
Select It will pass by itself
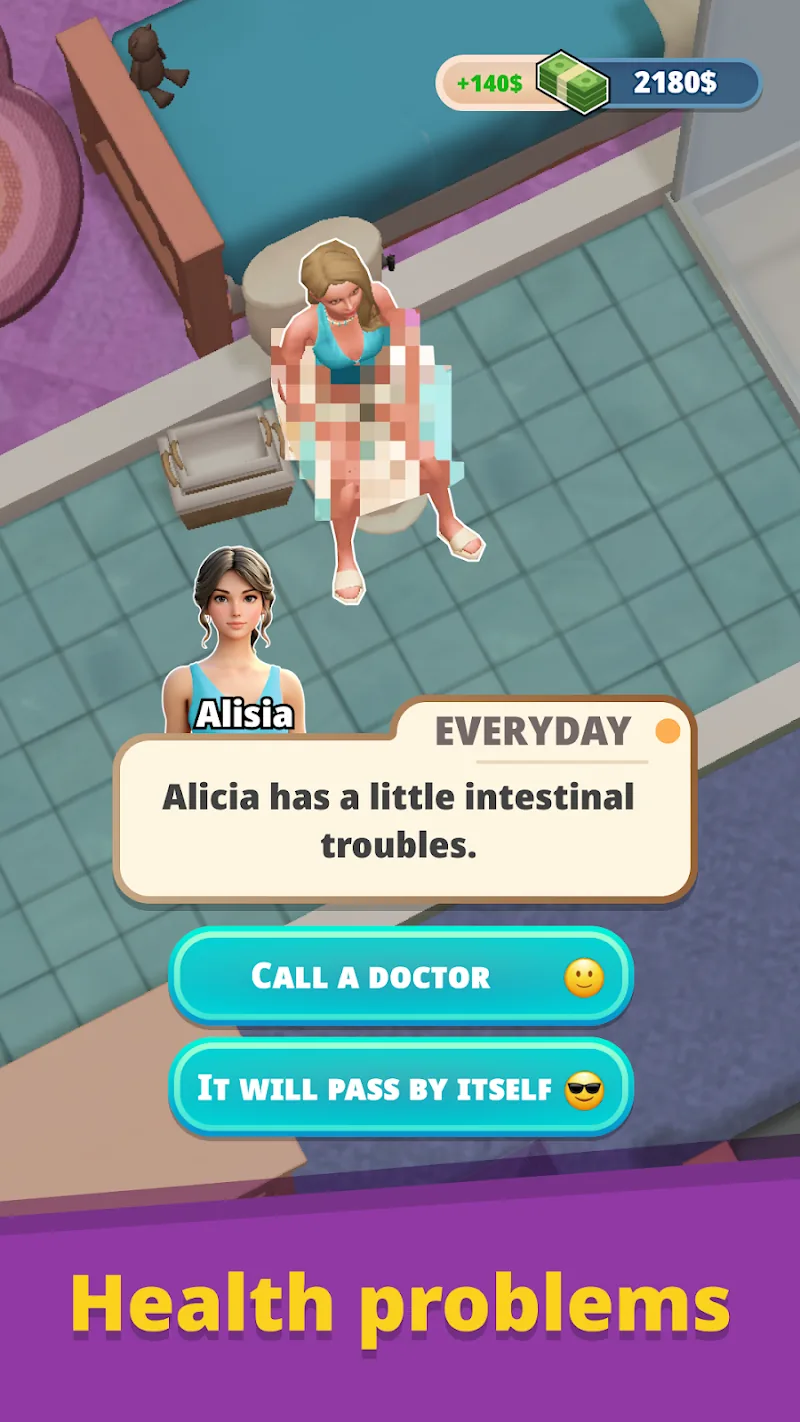[x=401, y=1088]
